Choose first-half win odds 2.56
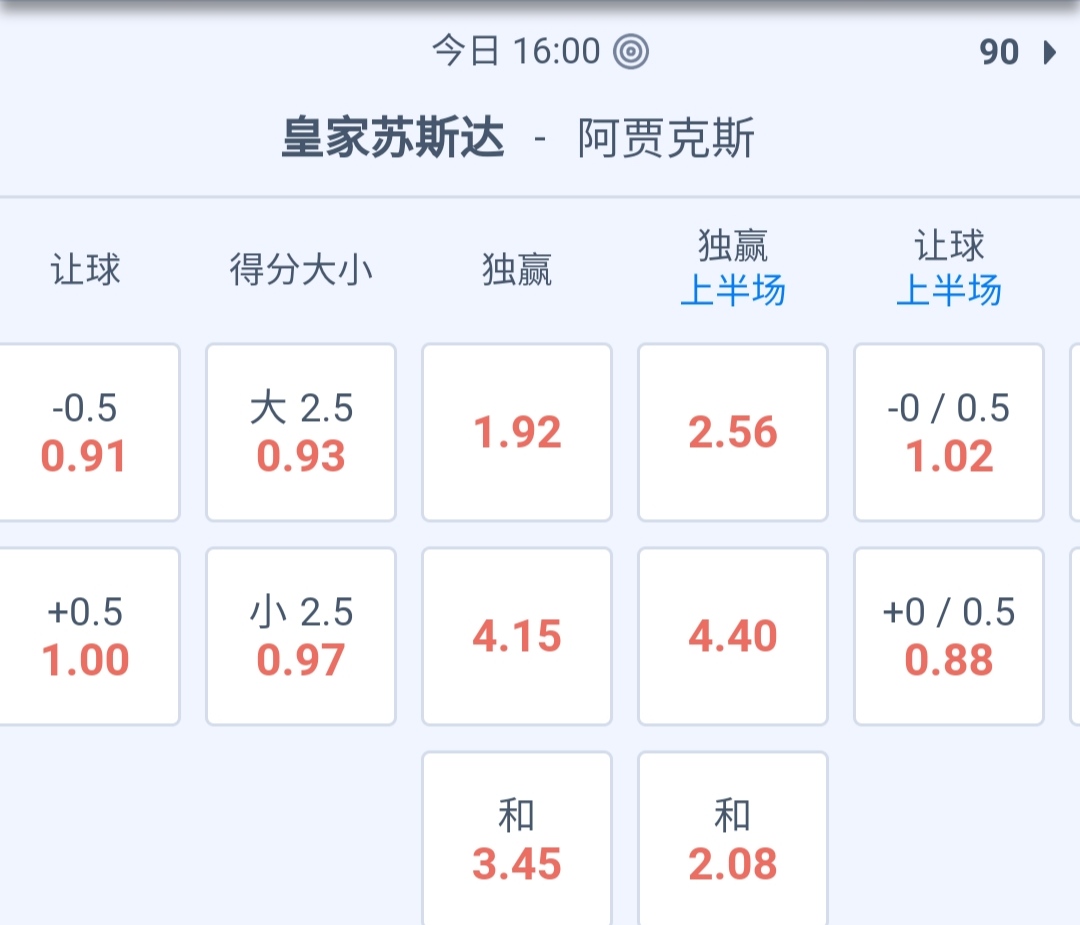This screenshot has width=1080, height=925. (733, 432)
